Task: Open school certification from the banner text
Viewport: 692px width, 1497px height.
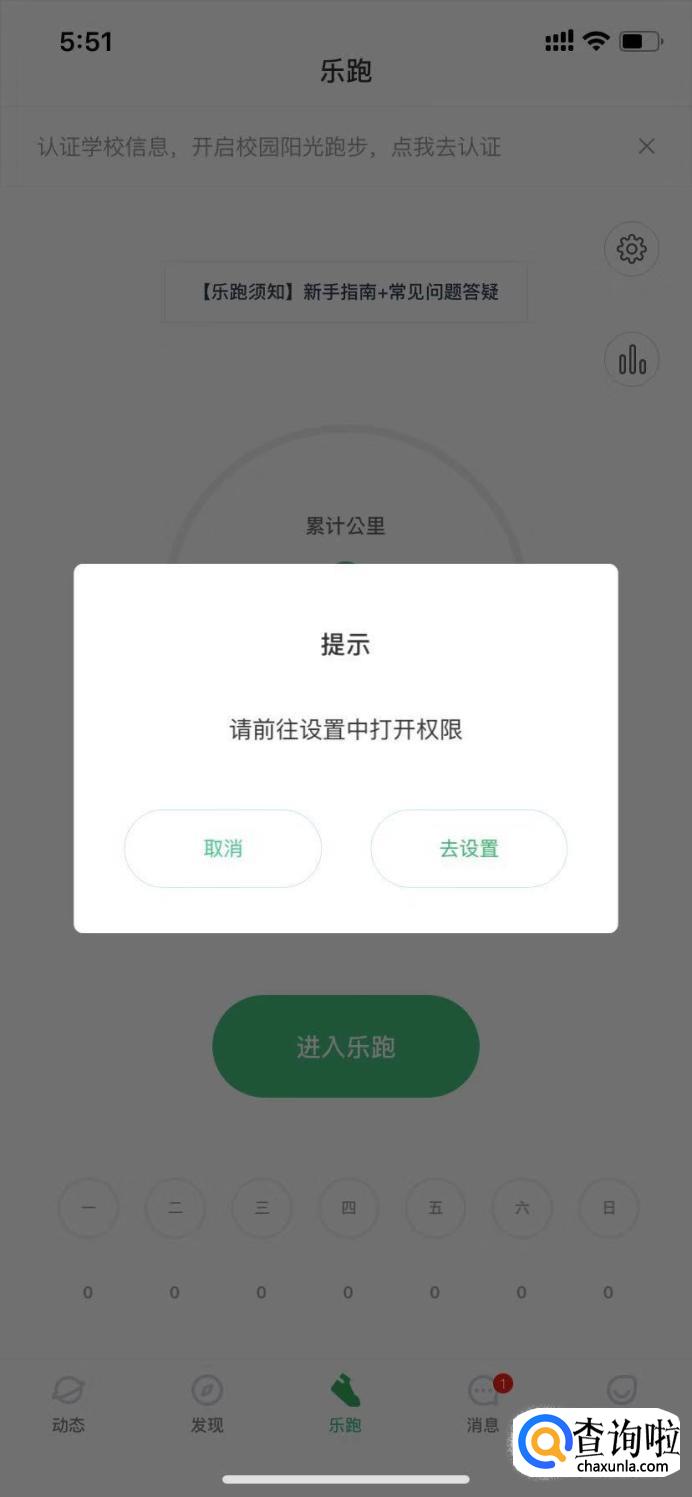Action: pos(270,147)
